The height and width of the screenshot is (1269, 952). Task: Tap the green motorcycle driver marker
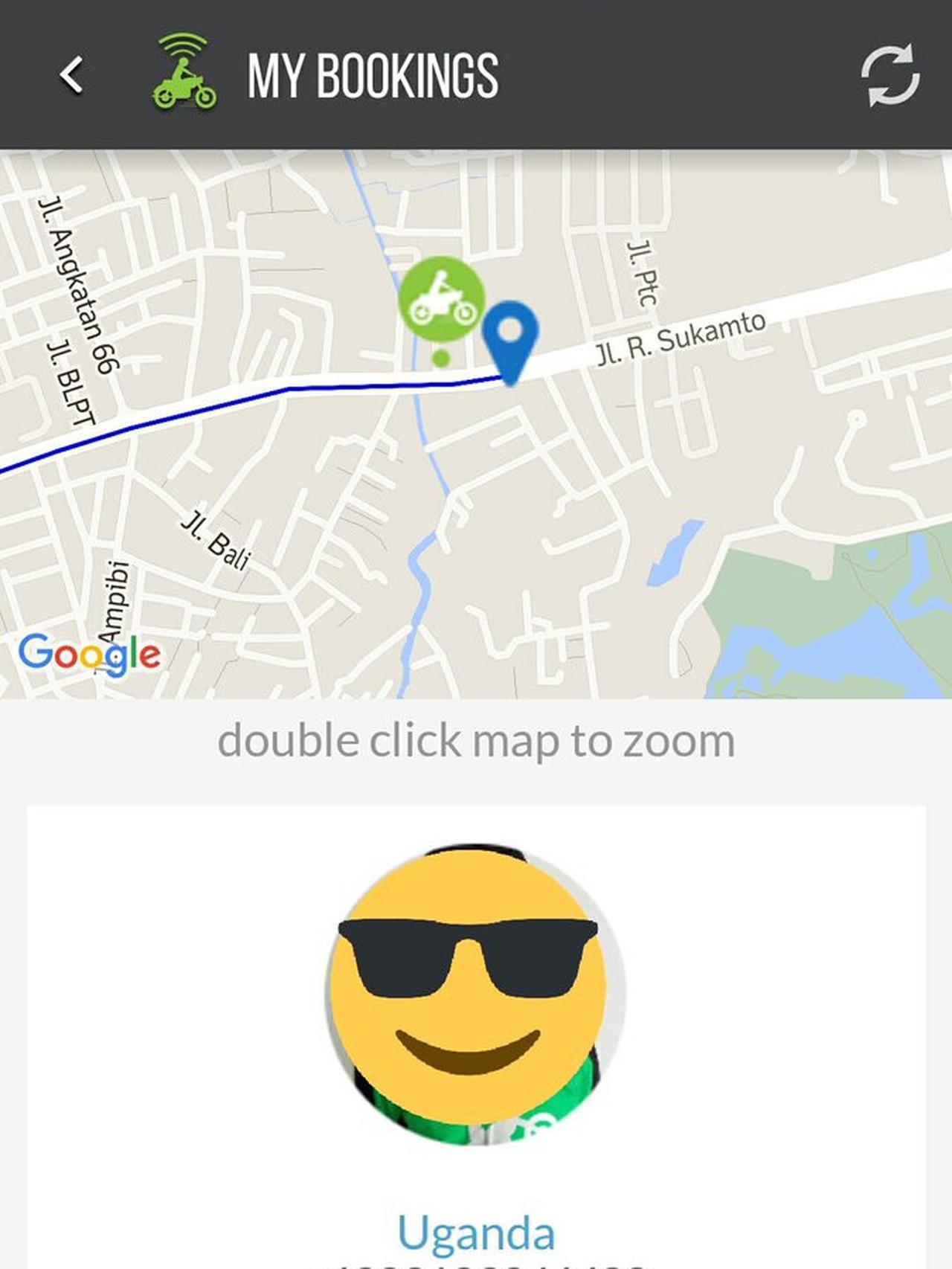click(441, 298)
